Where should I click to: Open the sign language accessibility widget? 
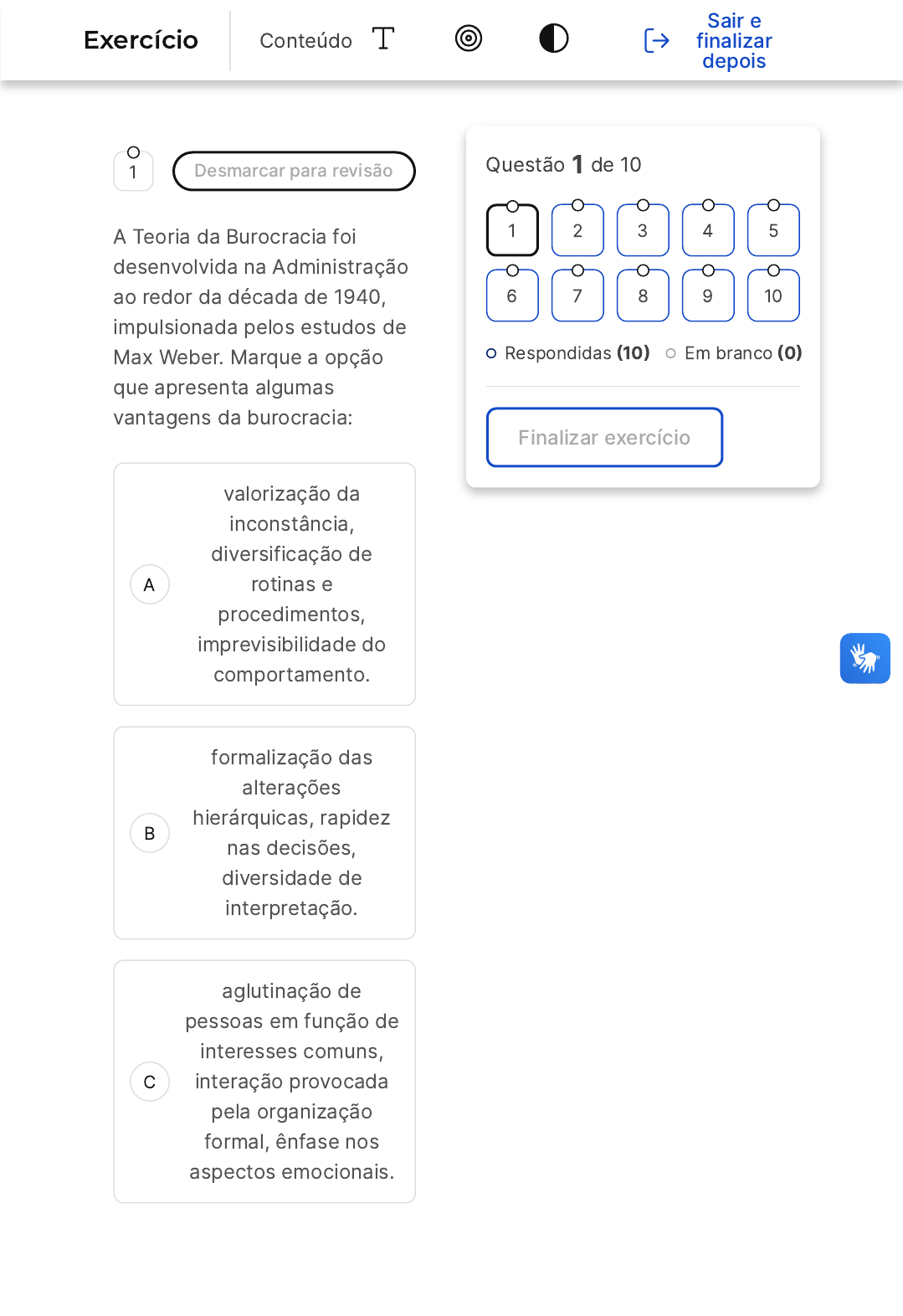tap(865, 658)
